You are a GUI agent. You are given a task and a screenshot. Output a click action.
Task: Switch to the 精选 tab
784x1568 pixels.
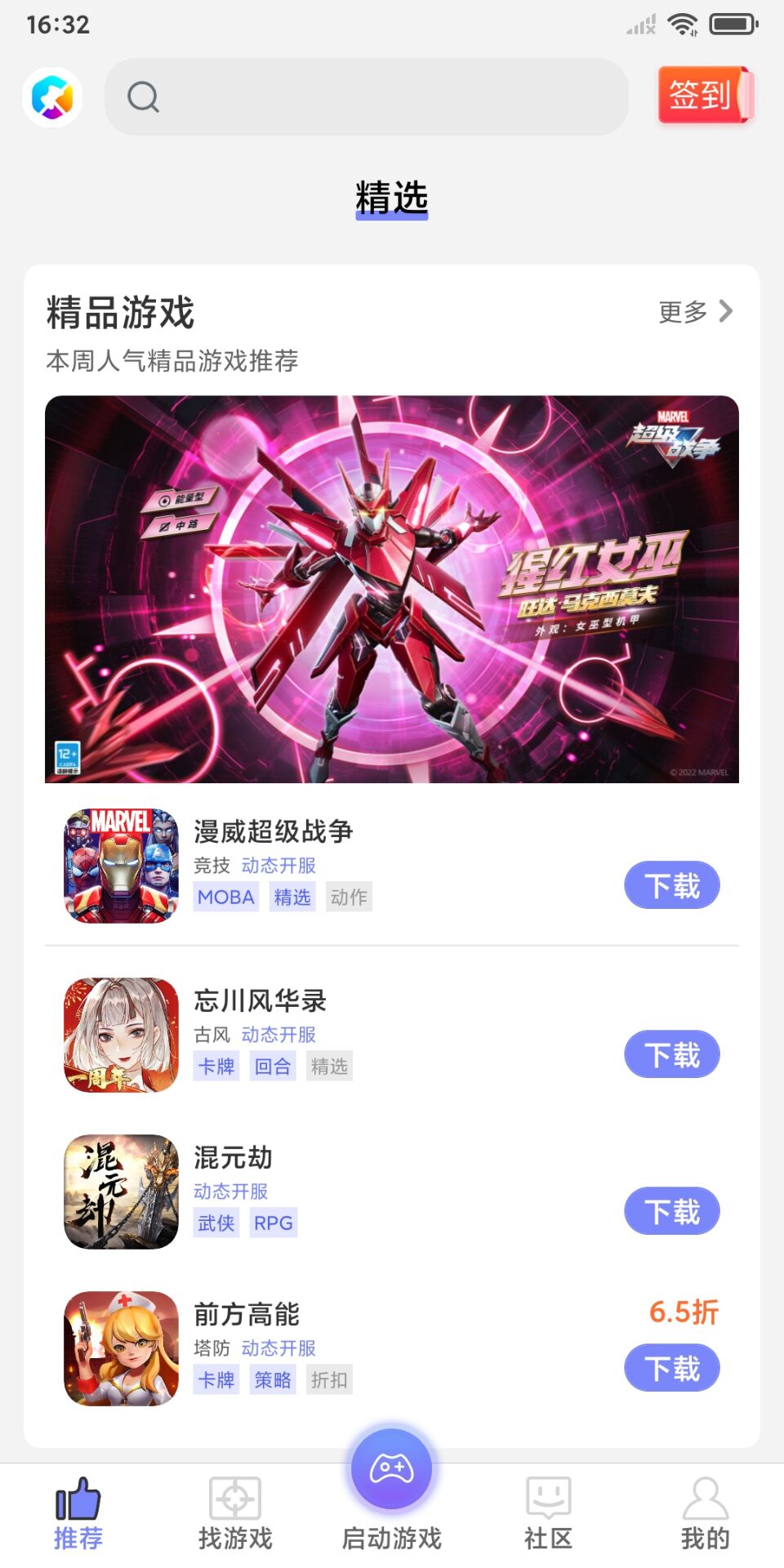[391, 196]
